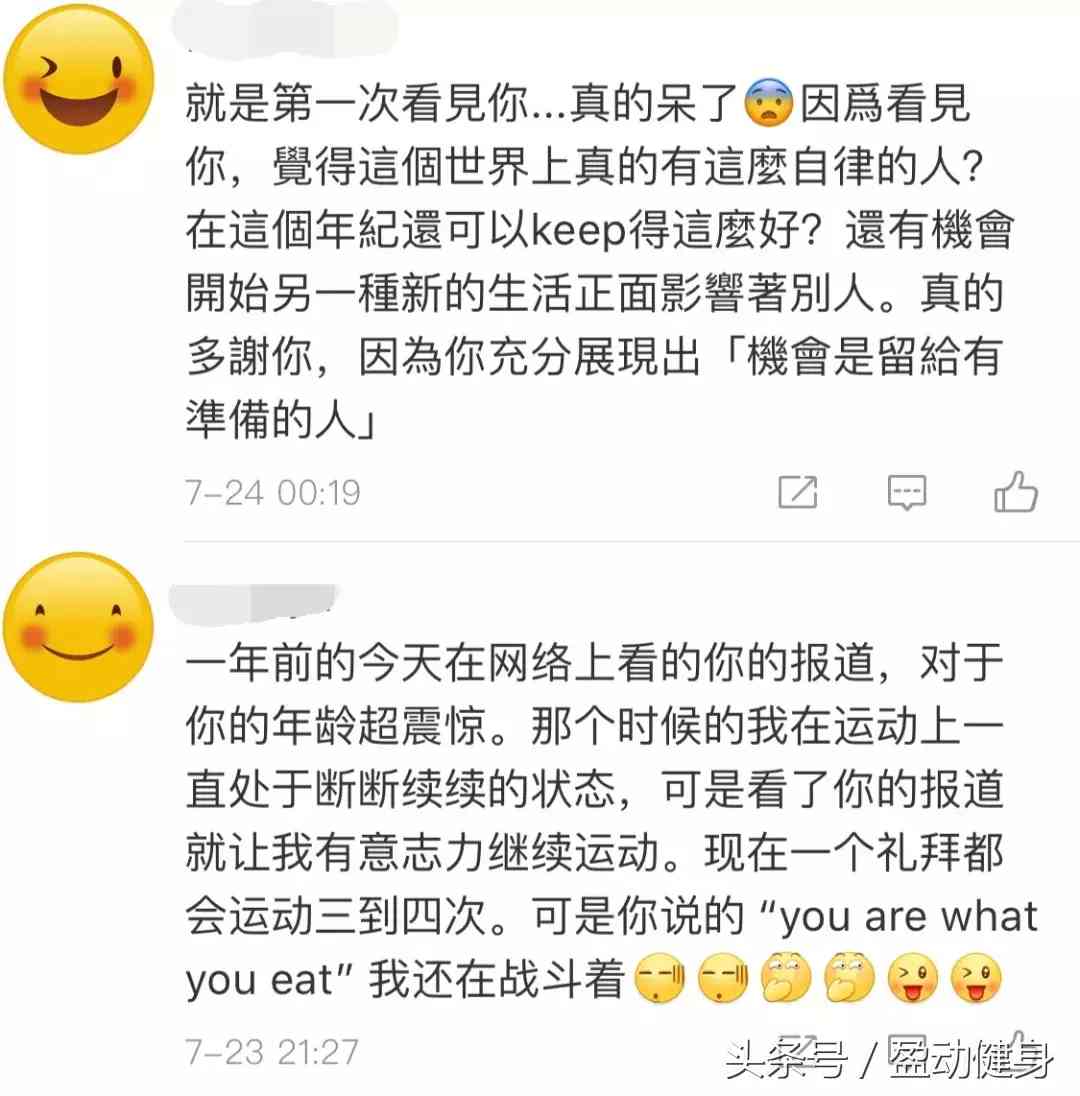Like the comment posted 7-24 00:19

click(1015, 491)
